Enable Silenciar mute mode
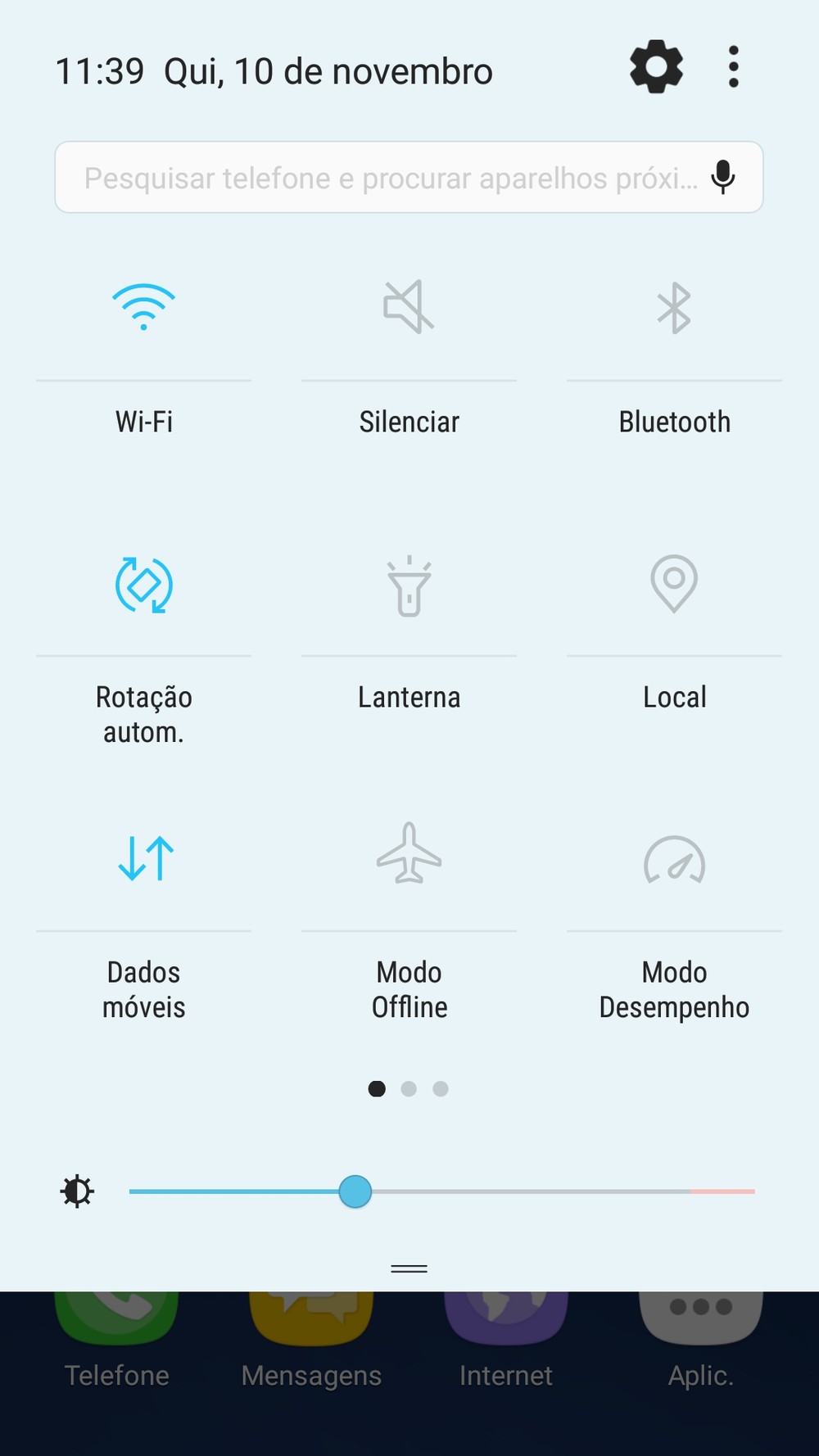This screenshot has width=819, height=1456. (x=409, y=307)
